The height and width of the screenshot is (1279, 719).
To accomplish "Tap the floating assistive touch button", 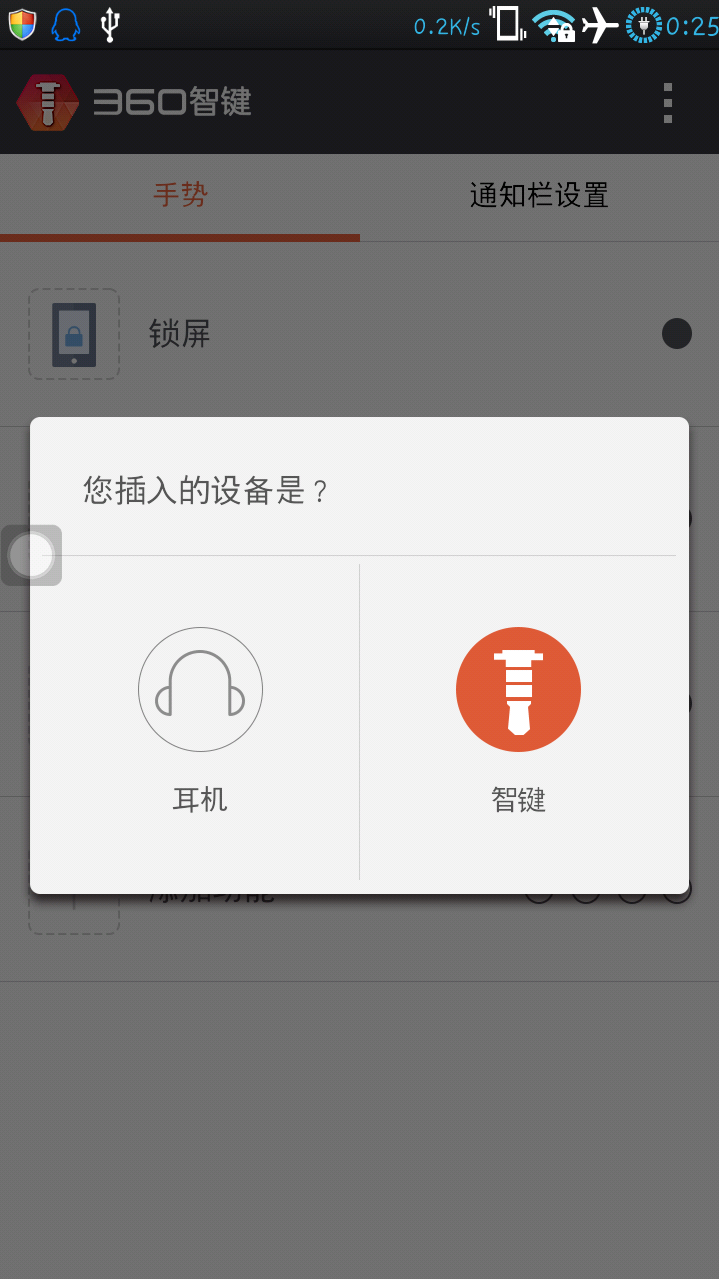I will pos(31,555).
